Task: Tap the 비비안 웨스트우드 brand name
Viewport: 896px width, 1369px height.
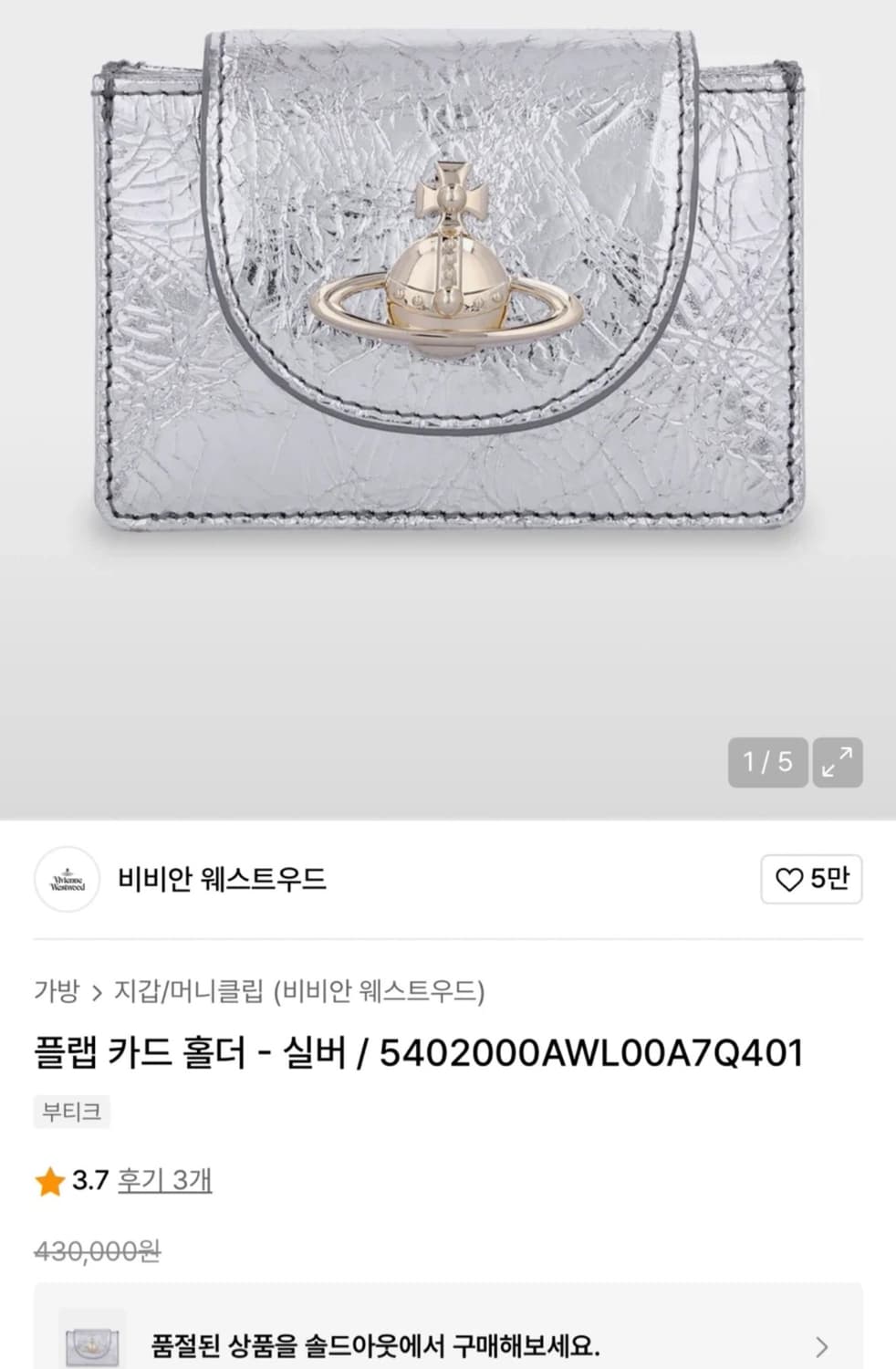Action: [223, 879]
